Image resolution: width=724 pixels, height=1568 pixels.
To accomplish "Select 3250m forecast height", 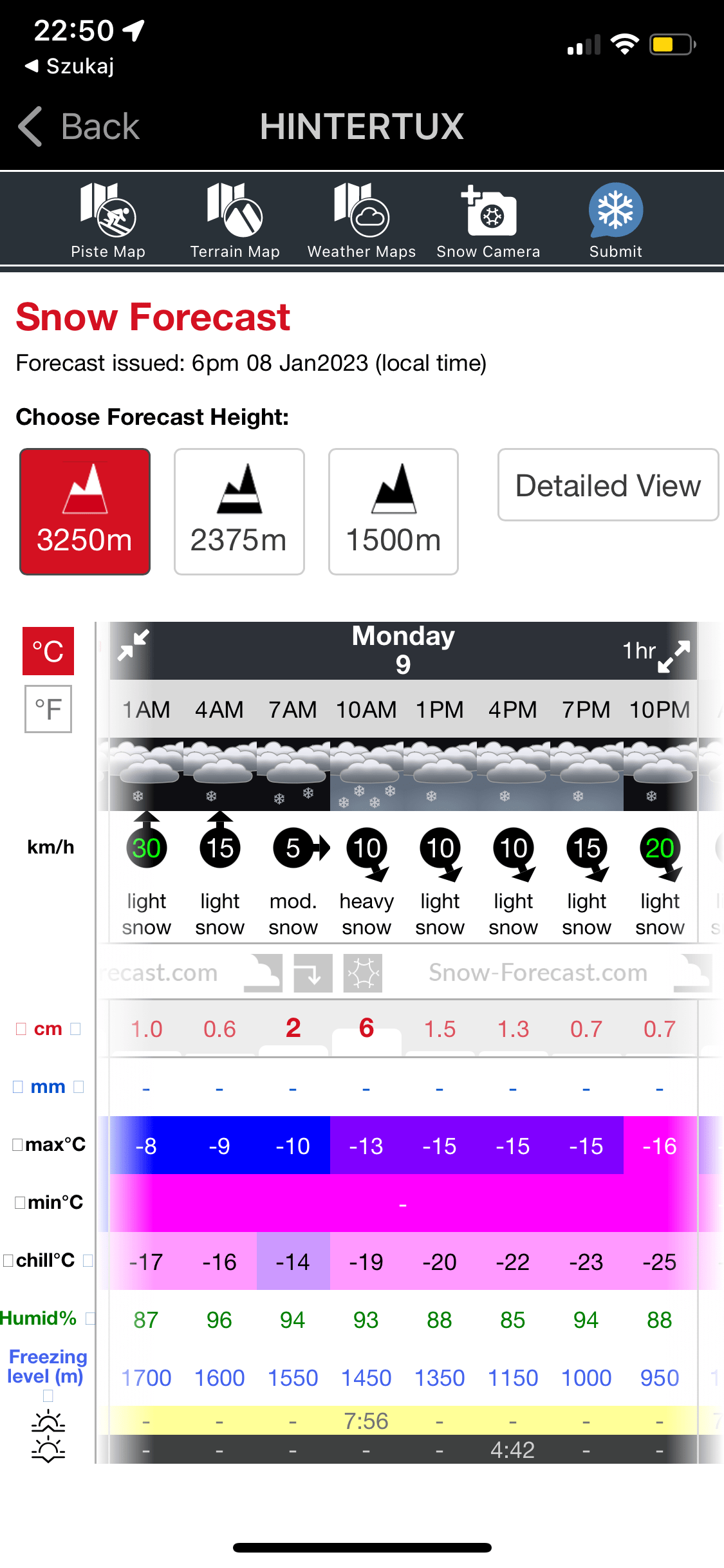I will [85, 512].
